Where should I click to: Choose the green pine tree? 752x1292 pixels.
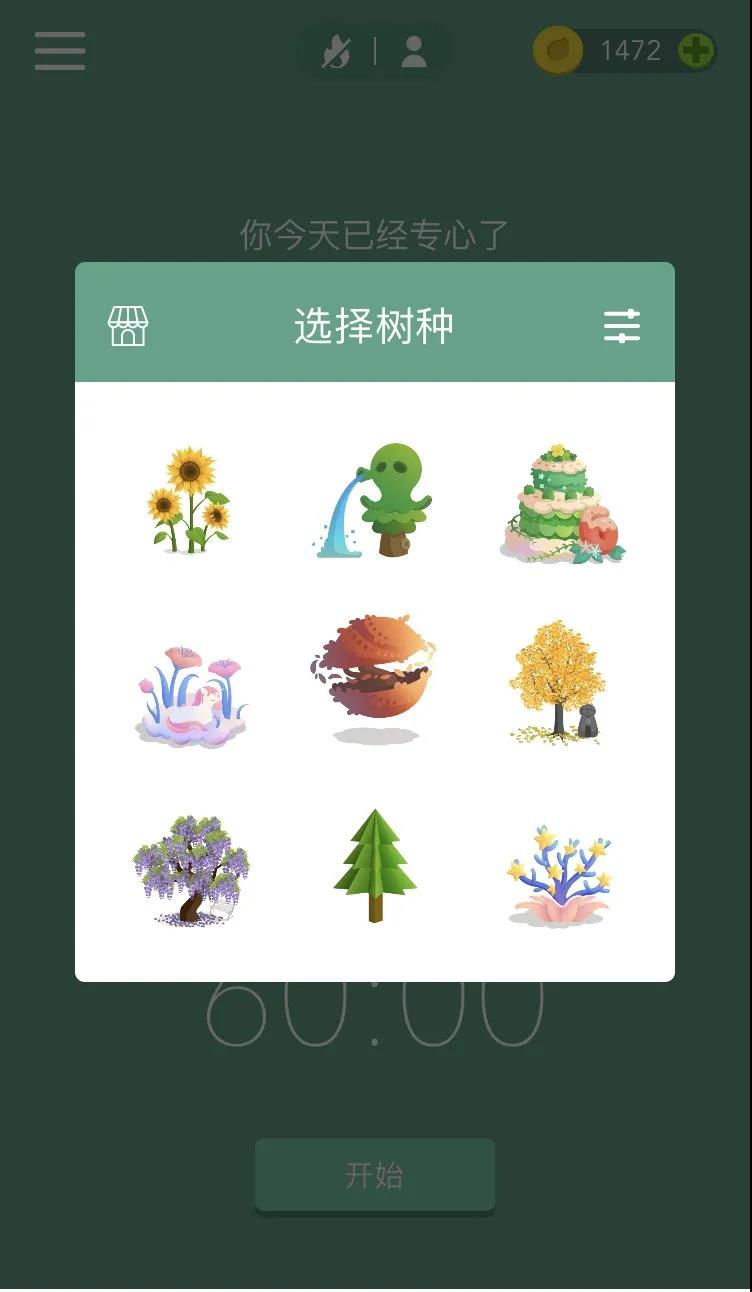(375, 865)
